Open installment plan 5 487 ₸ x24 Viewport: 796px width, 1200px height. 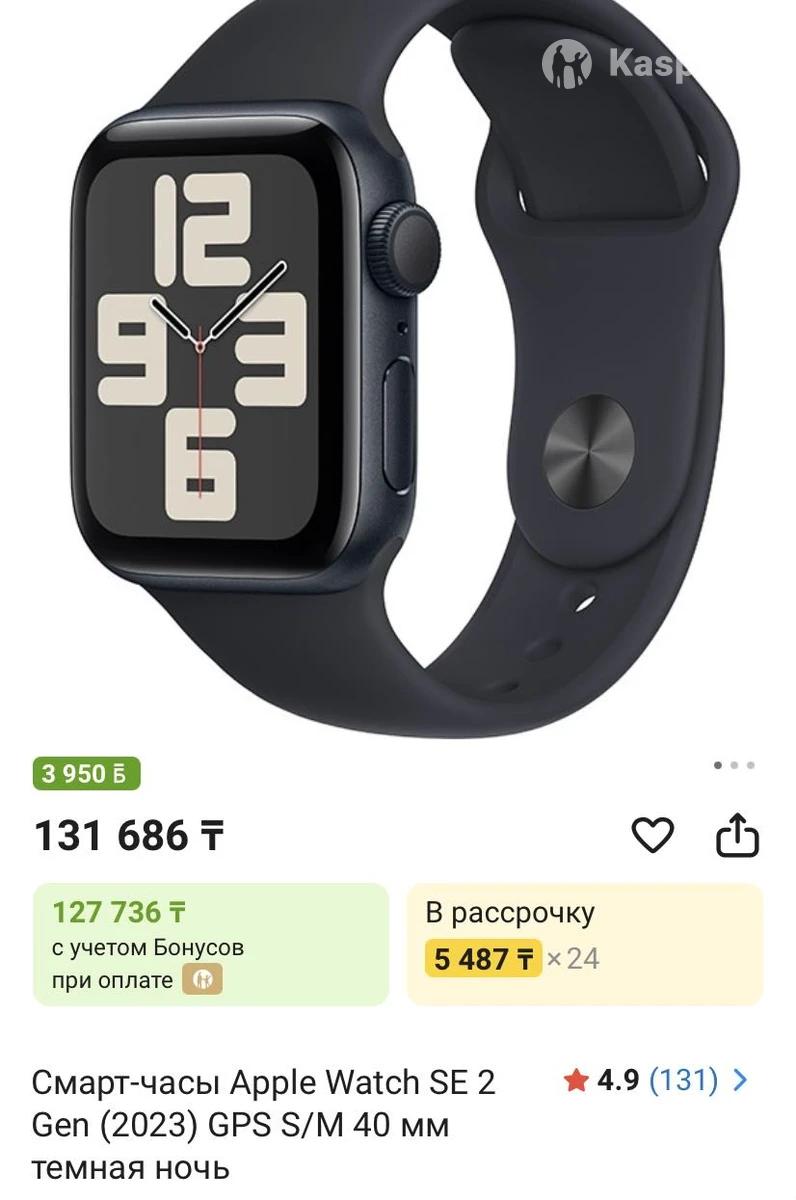coord(584,944)
